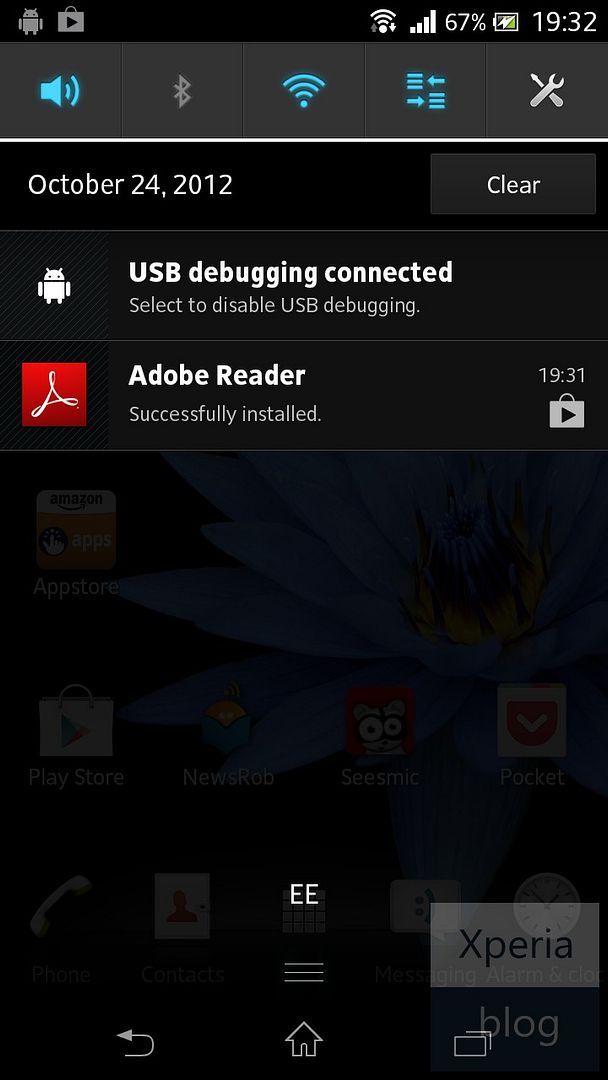This screenshot has width=608, height=1080.
Task: Toggle mobile data traffic
Action: pyautogui.click(x=425, y=91)
